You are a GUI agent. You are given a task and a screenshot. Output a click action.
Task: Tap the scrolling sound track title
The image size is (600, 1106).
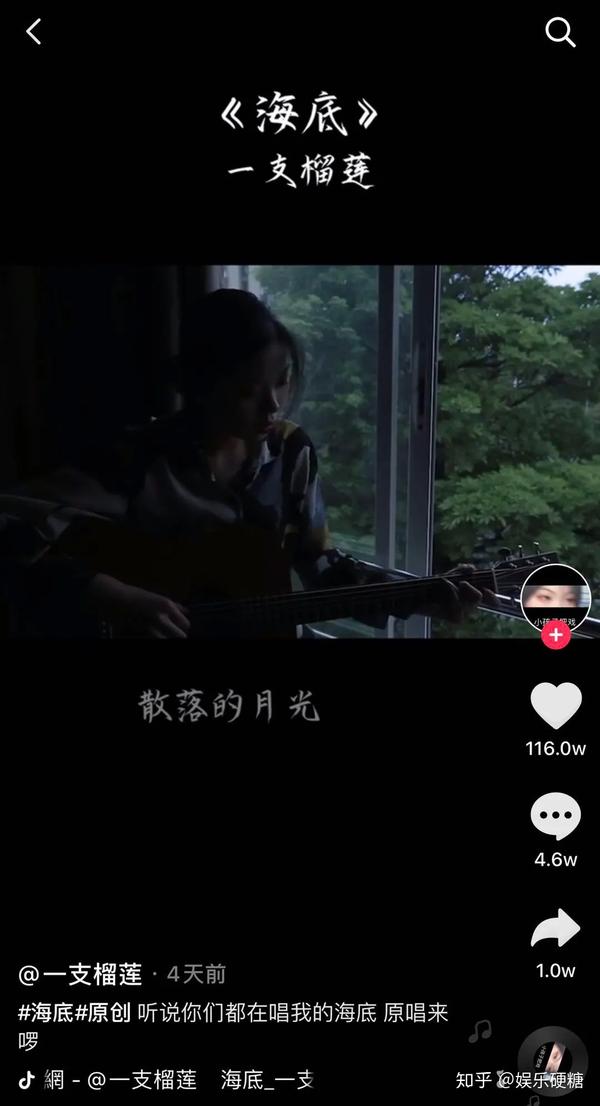180,1080
